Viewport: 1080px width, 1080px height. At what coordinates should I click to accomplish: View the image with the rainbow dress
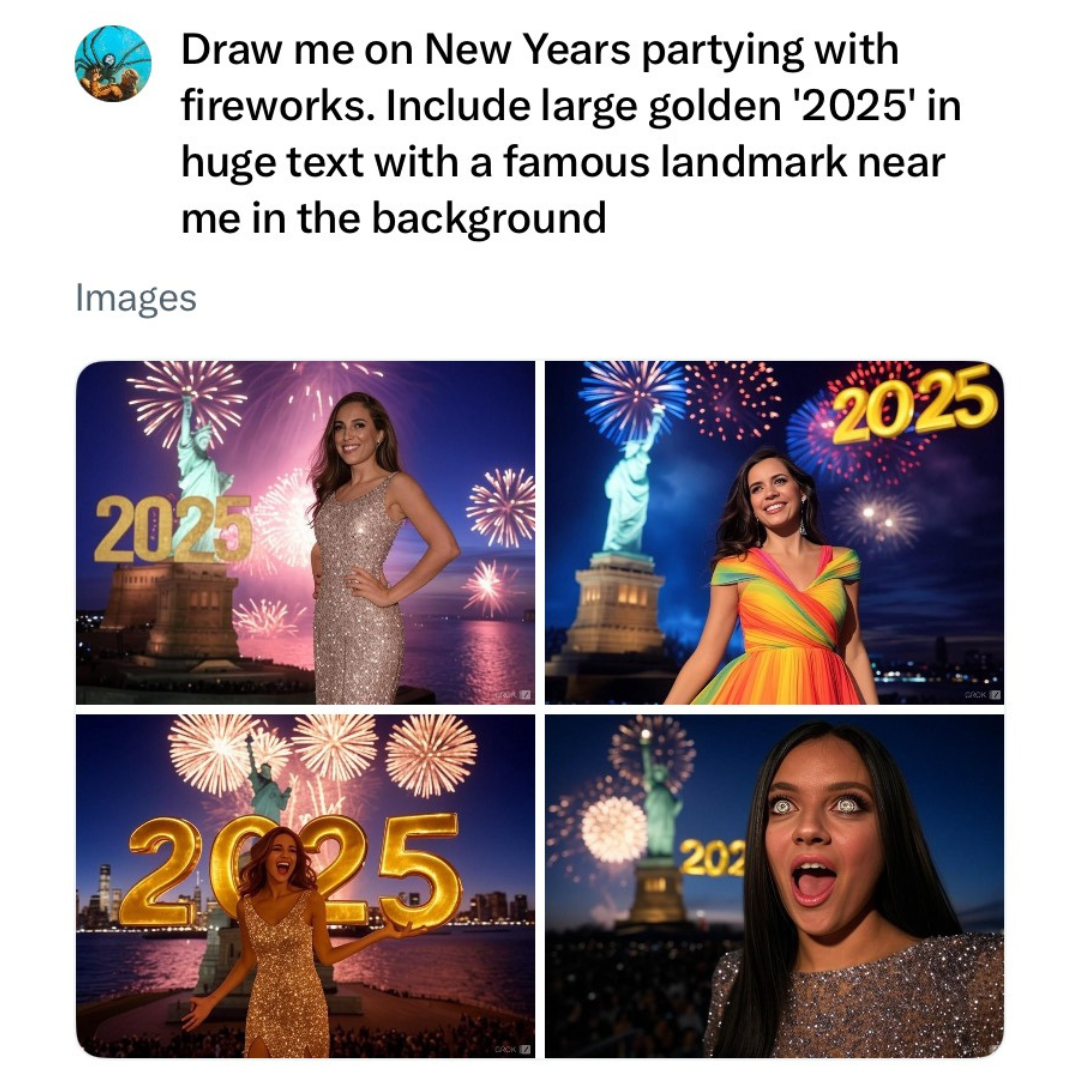click(774, 532)
